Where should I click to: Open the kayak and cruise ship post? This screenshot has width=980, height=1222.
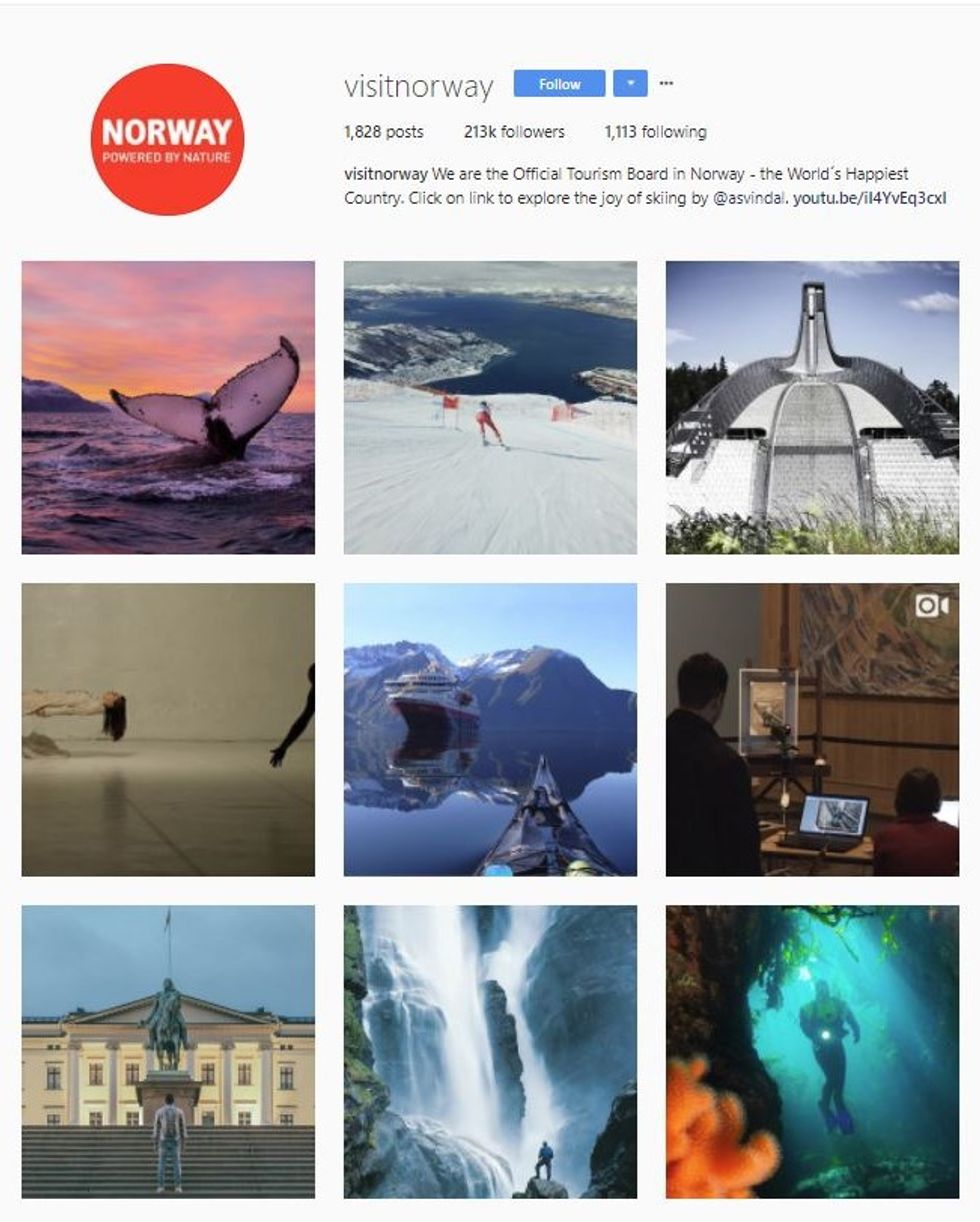point(490,729)
